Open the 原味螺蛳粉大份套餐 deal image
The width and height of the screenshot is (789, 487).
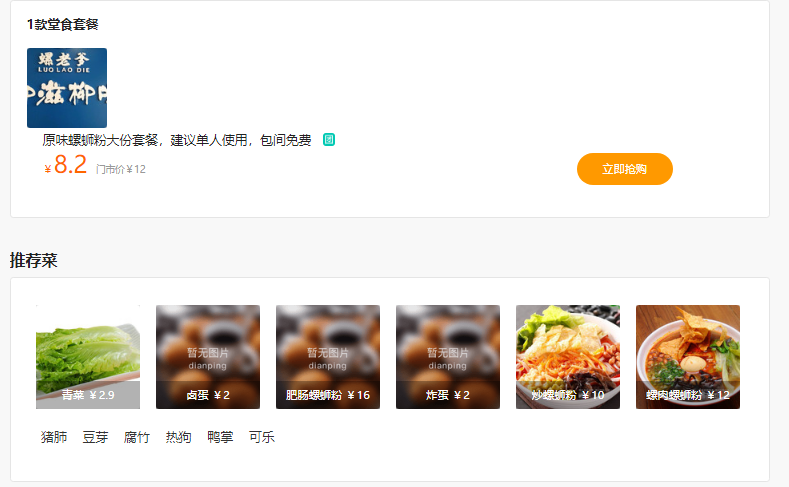coord(67,88)
